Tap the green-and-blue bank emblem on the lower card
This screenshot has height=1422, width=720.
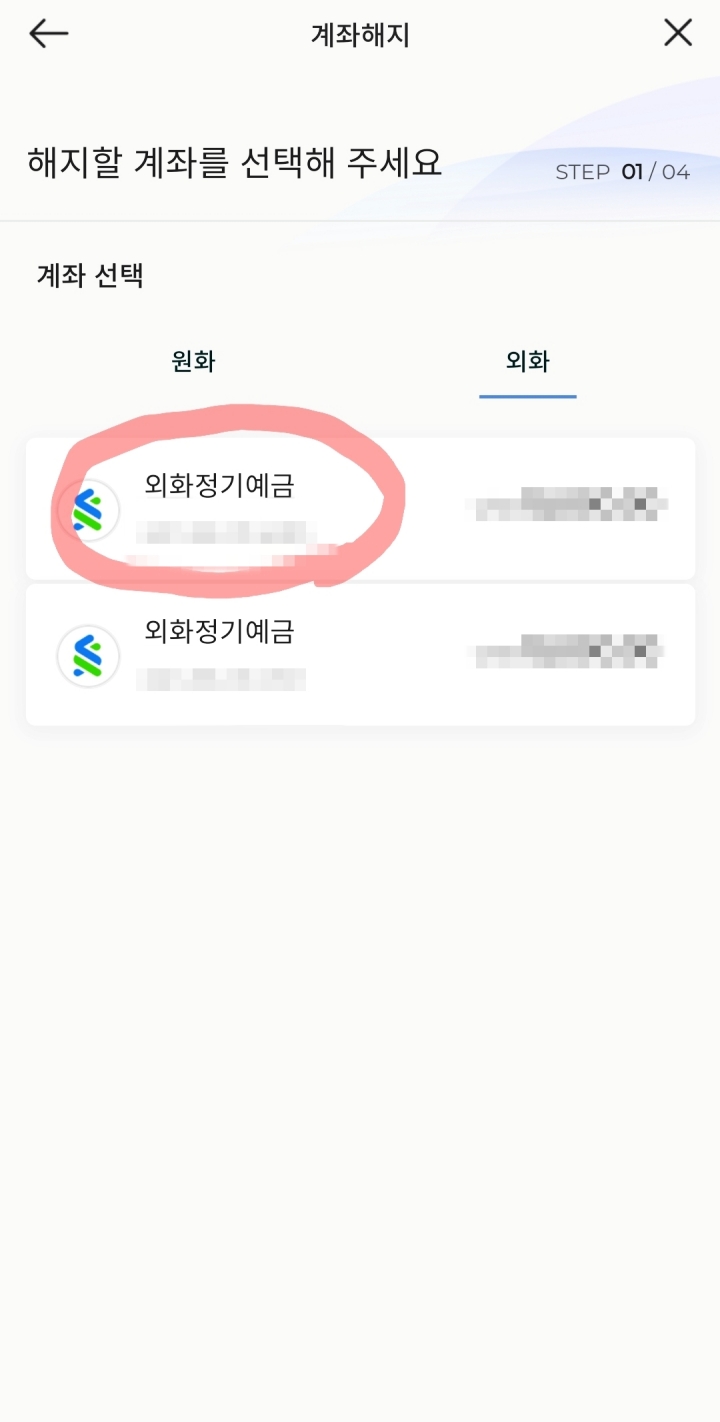(x=88, y=656)
